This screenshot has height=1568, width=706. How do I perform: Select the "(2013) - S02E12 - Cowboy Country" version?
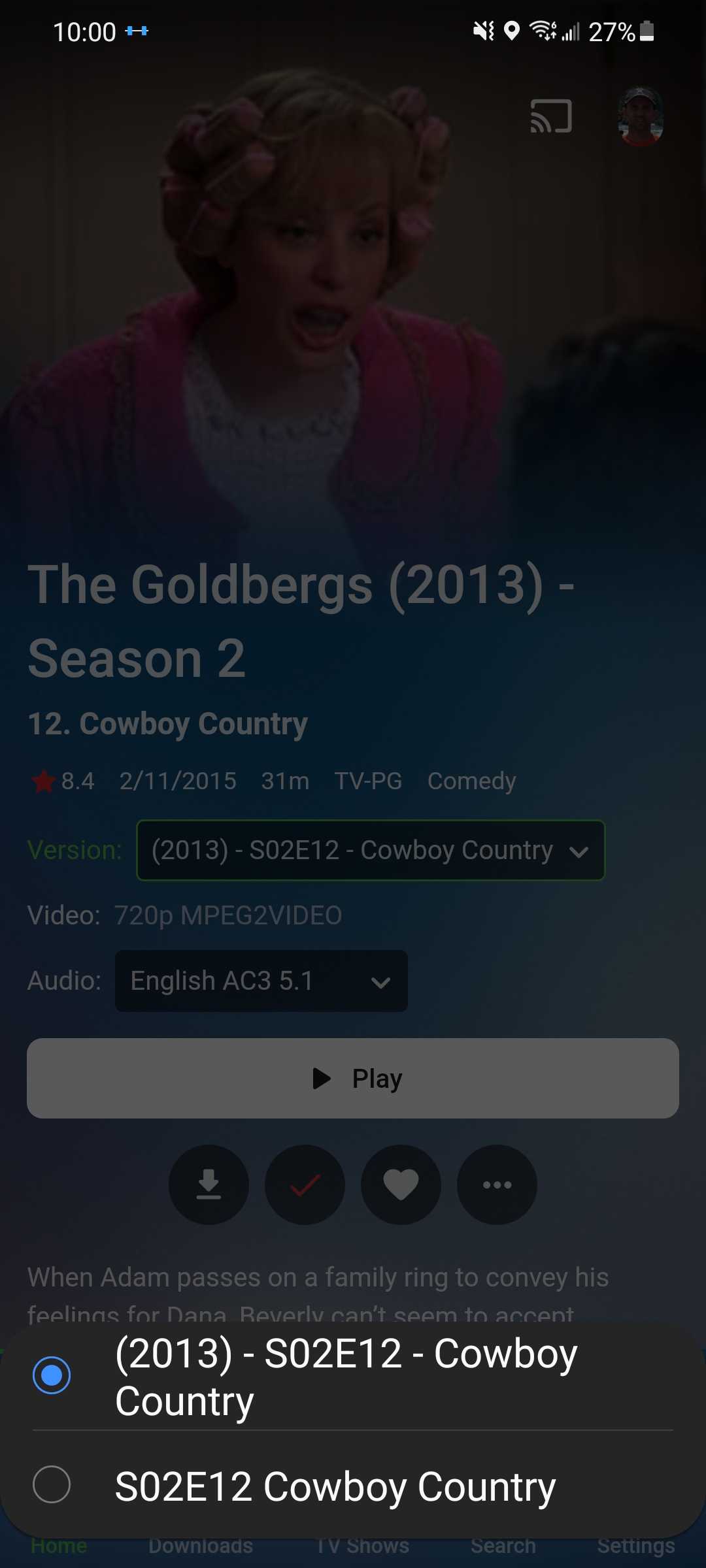coord(353,1377)
